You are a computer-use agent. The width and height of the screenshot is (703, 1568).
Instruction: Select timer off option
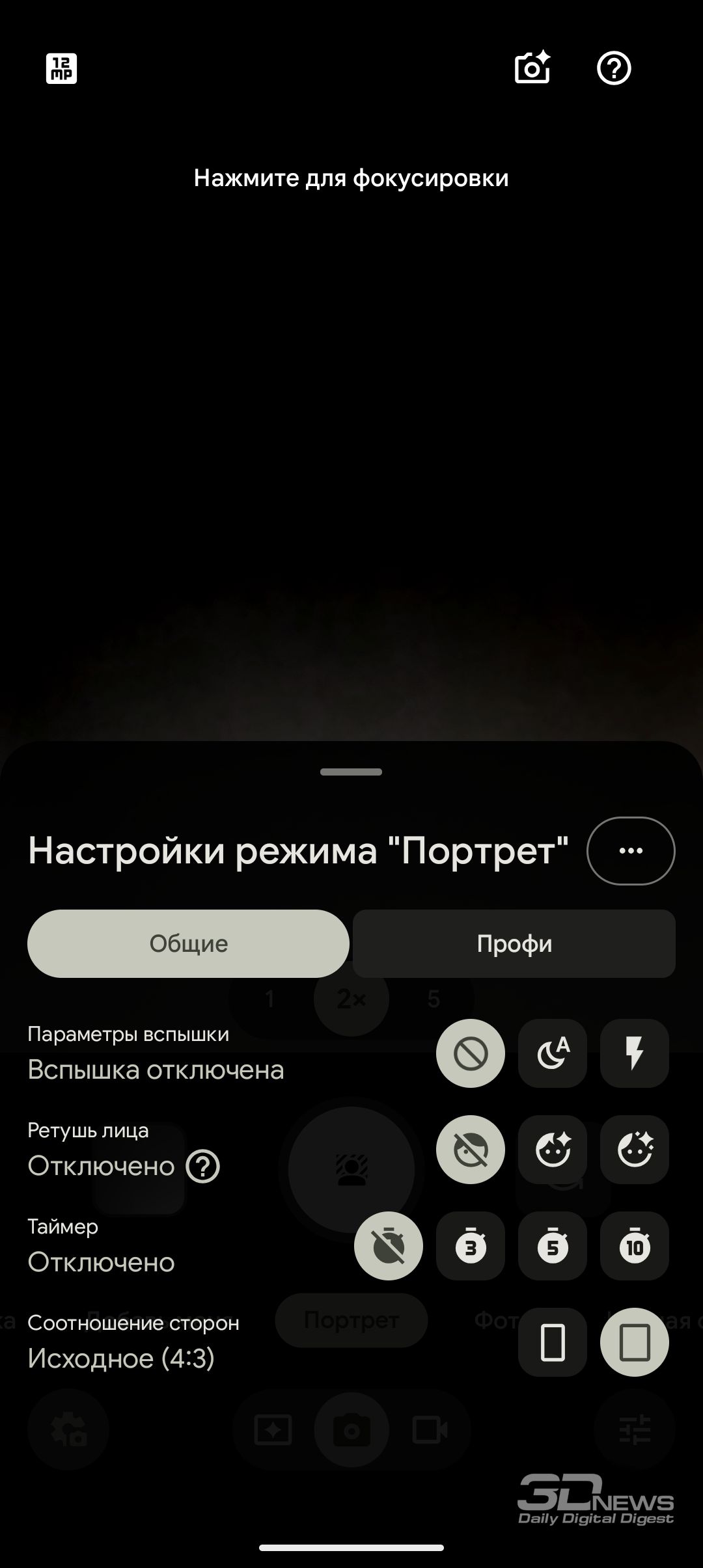[x=389, y=1246]
